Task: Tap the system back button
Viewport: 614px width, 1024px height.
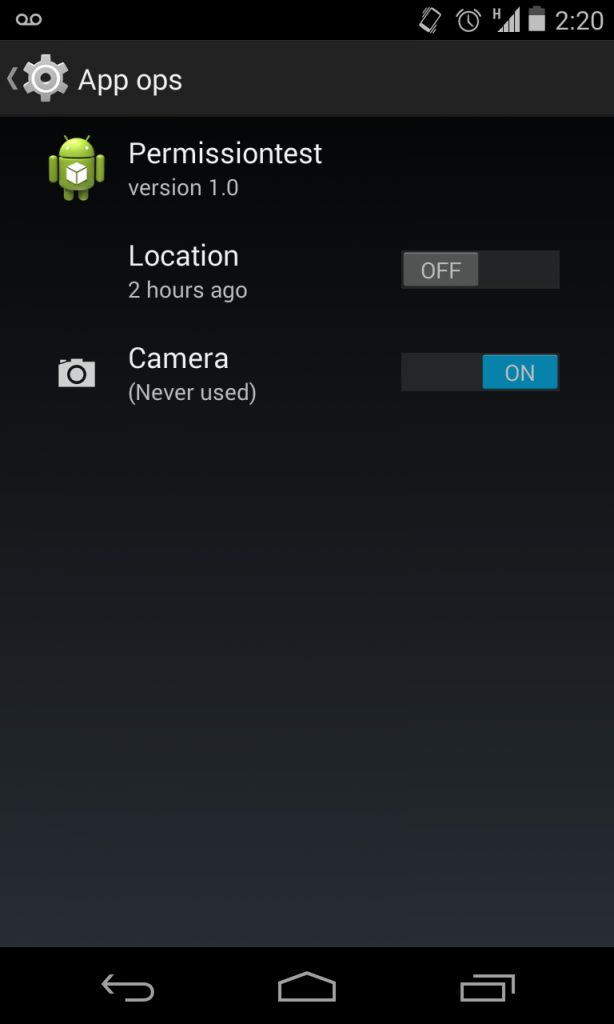Action: [128, 987]
